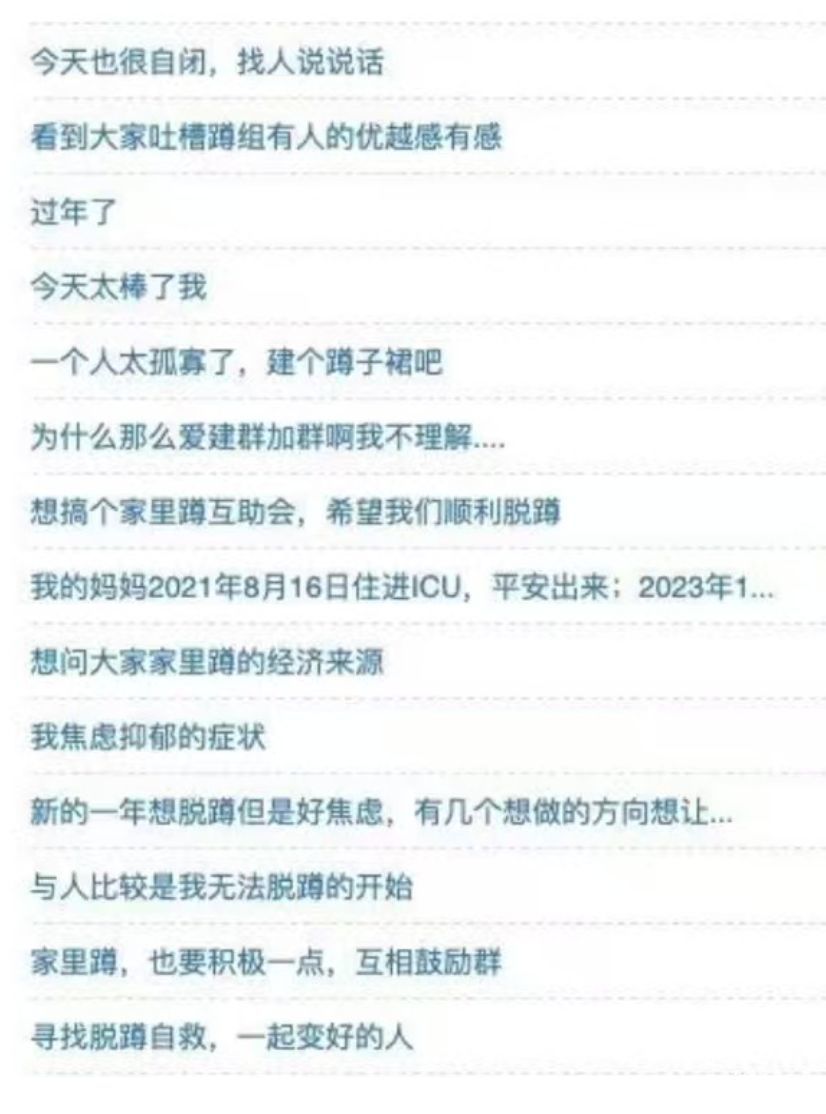Open post 今天太棒了我
This screenshot has width=826, height=1114.
pos(118,288)
